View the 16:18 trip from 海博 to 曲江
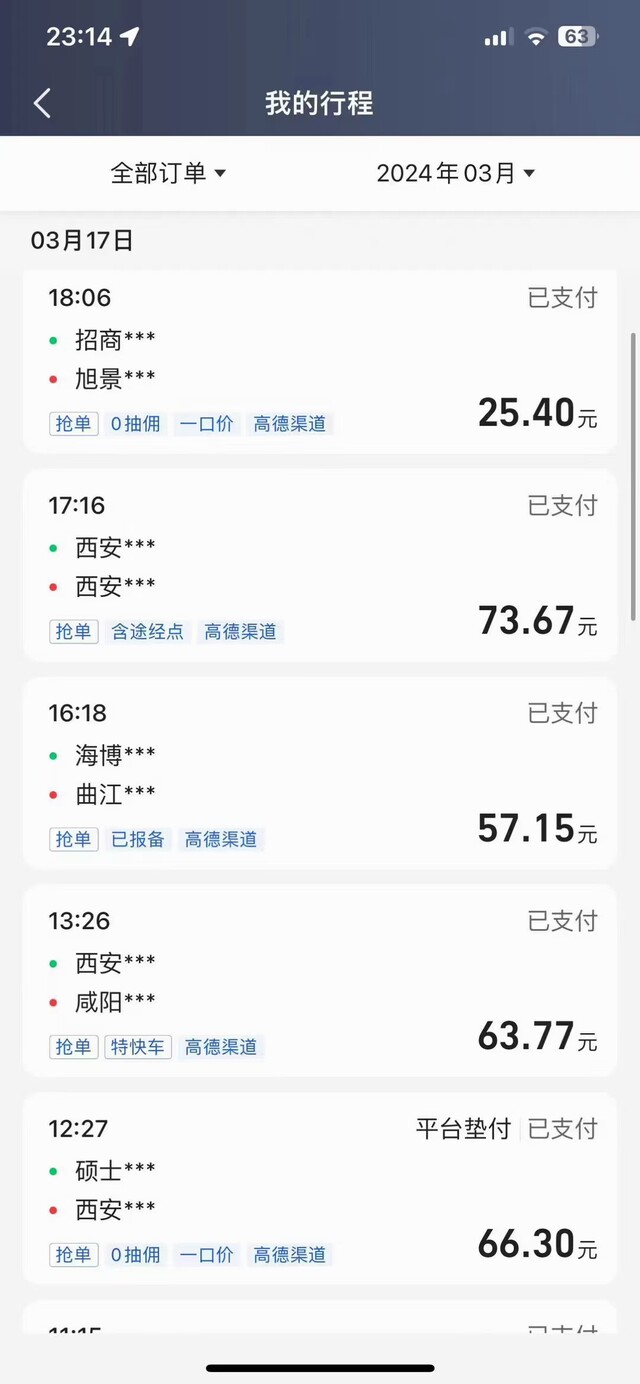 [320, 773]
